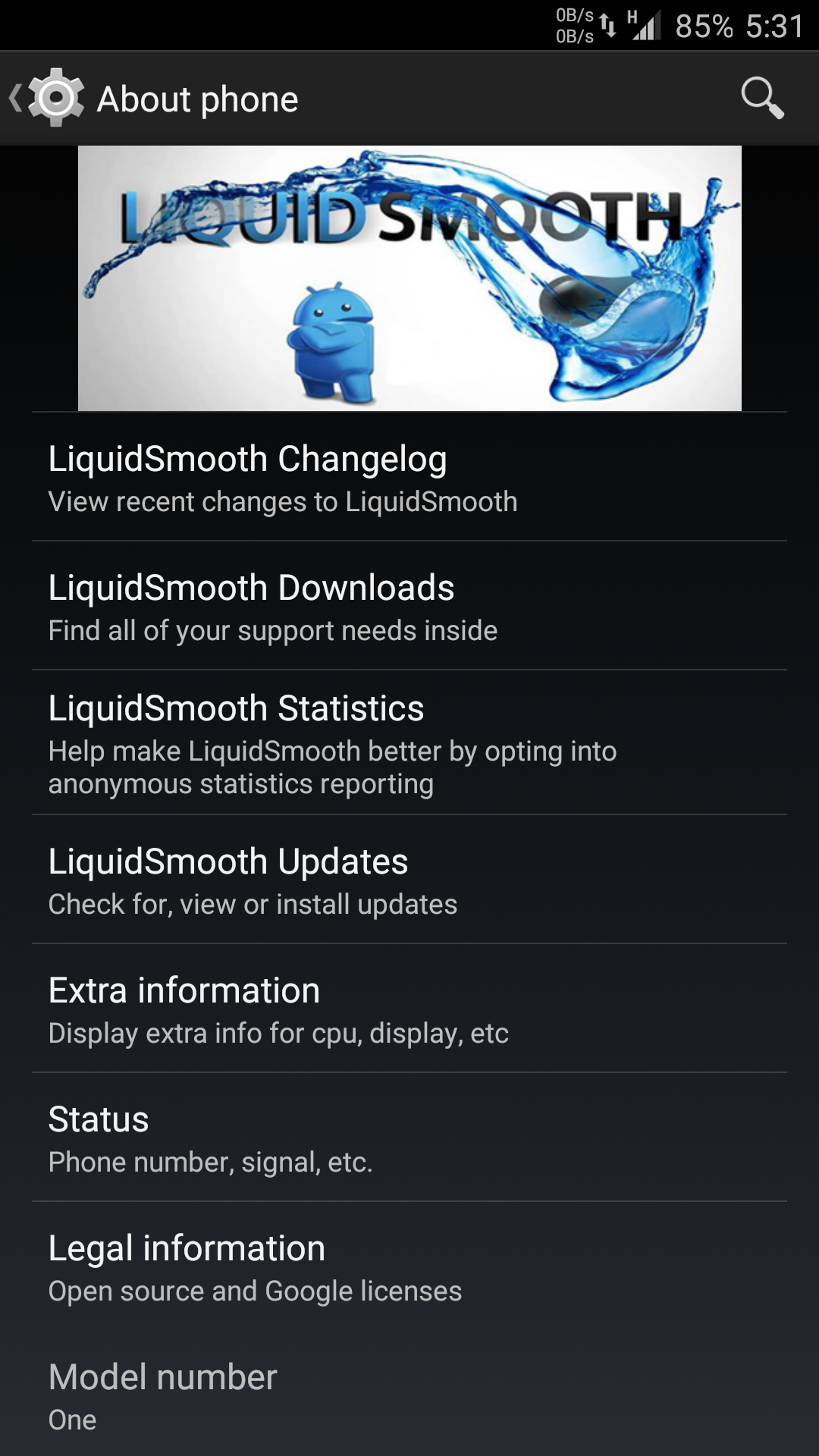The image size is (819, 1456).
Task: Open LiquidSmooth Statistics settings
Action: (x=409, y=742)
